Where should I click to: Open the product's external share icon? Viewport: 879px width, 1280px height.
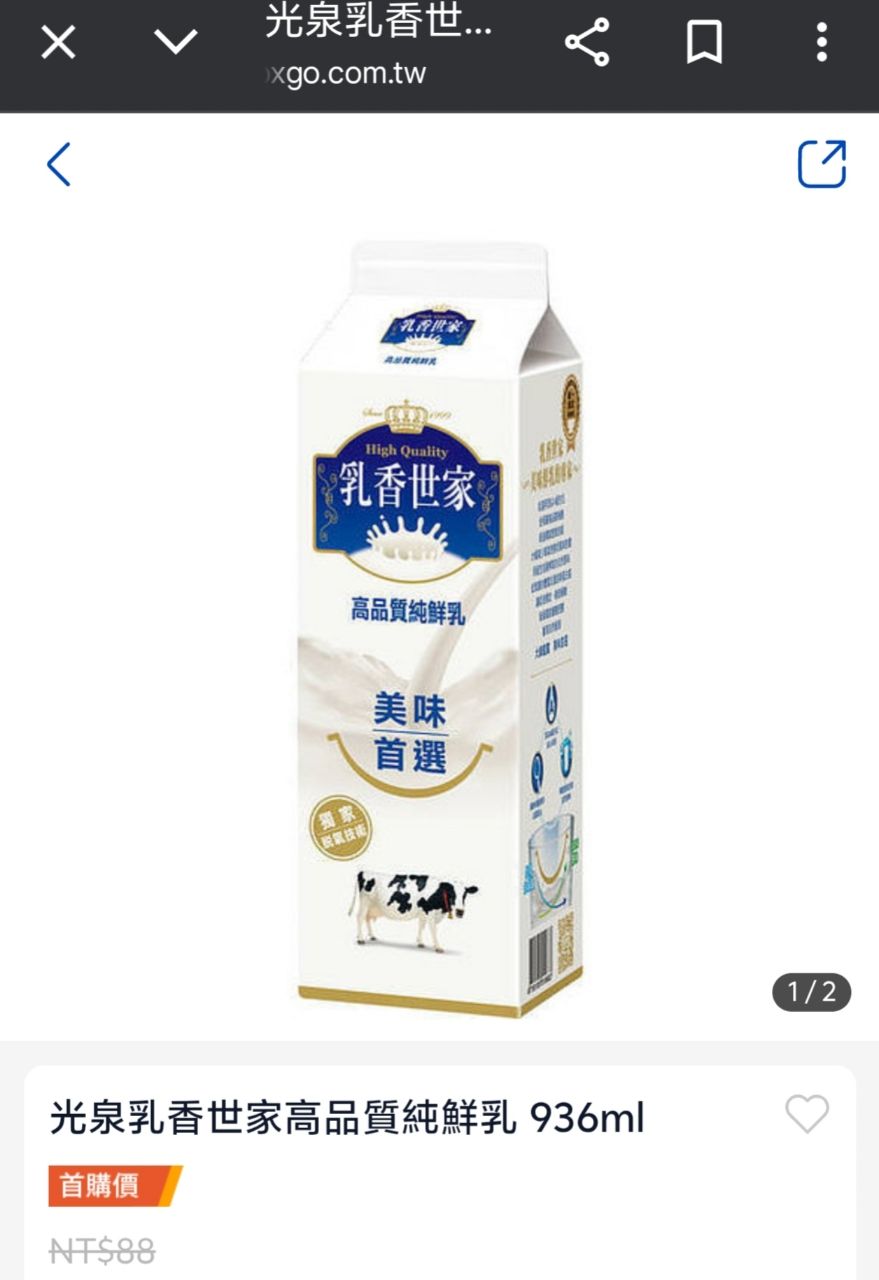click(x=821, y=164)
